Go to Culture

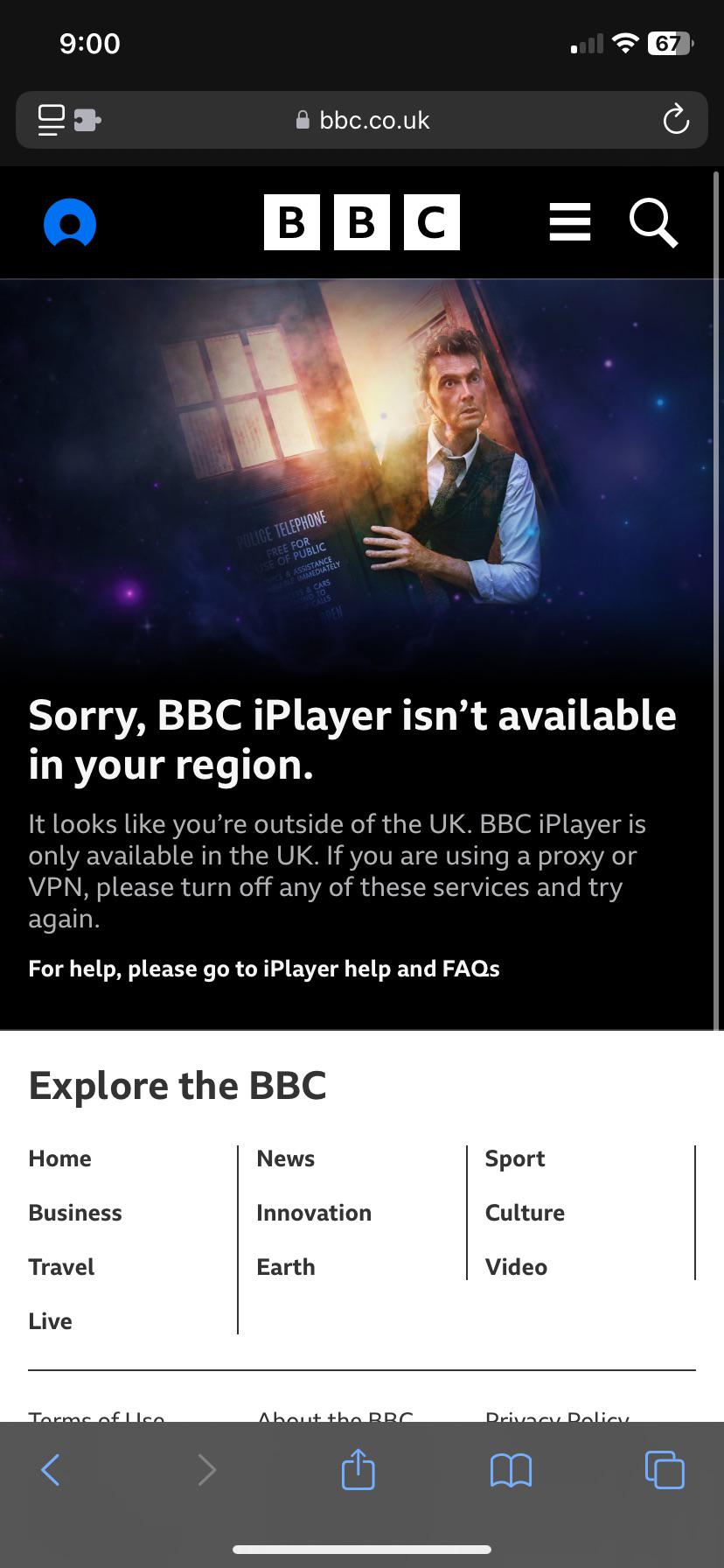coord(525,1213)
